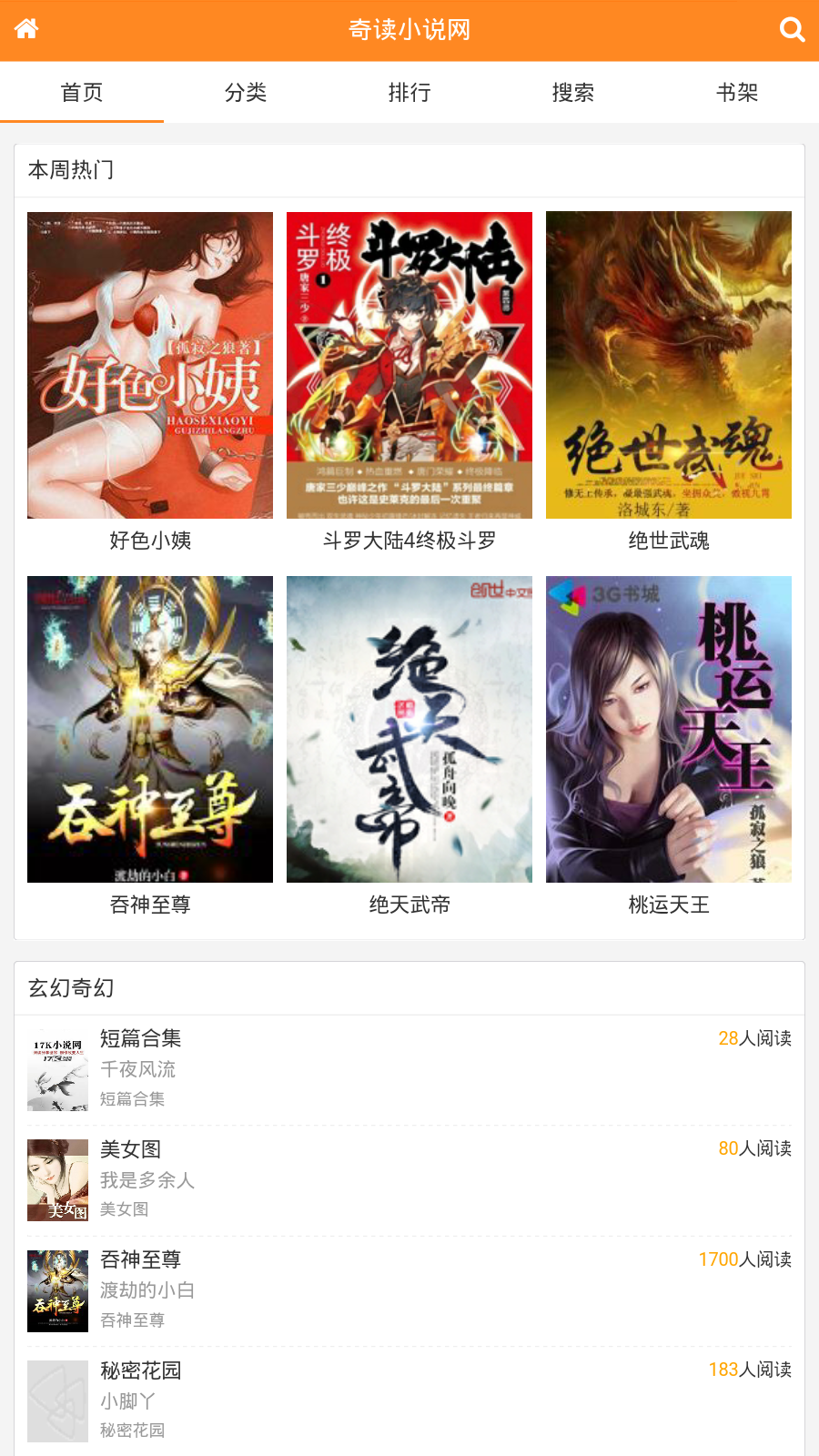Select the 绝世武魂 dragon cover
Image resolution: width=819 pixels, height=1456 pixels.
[668, 364]
